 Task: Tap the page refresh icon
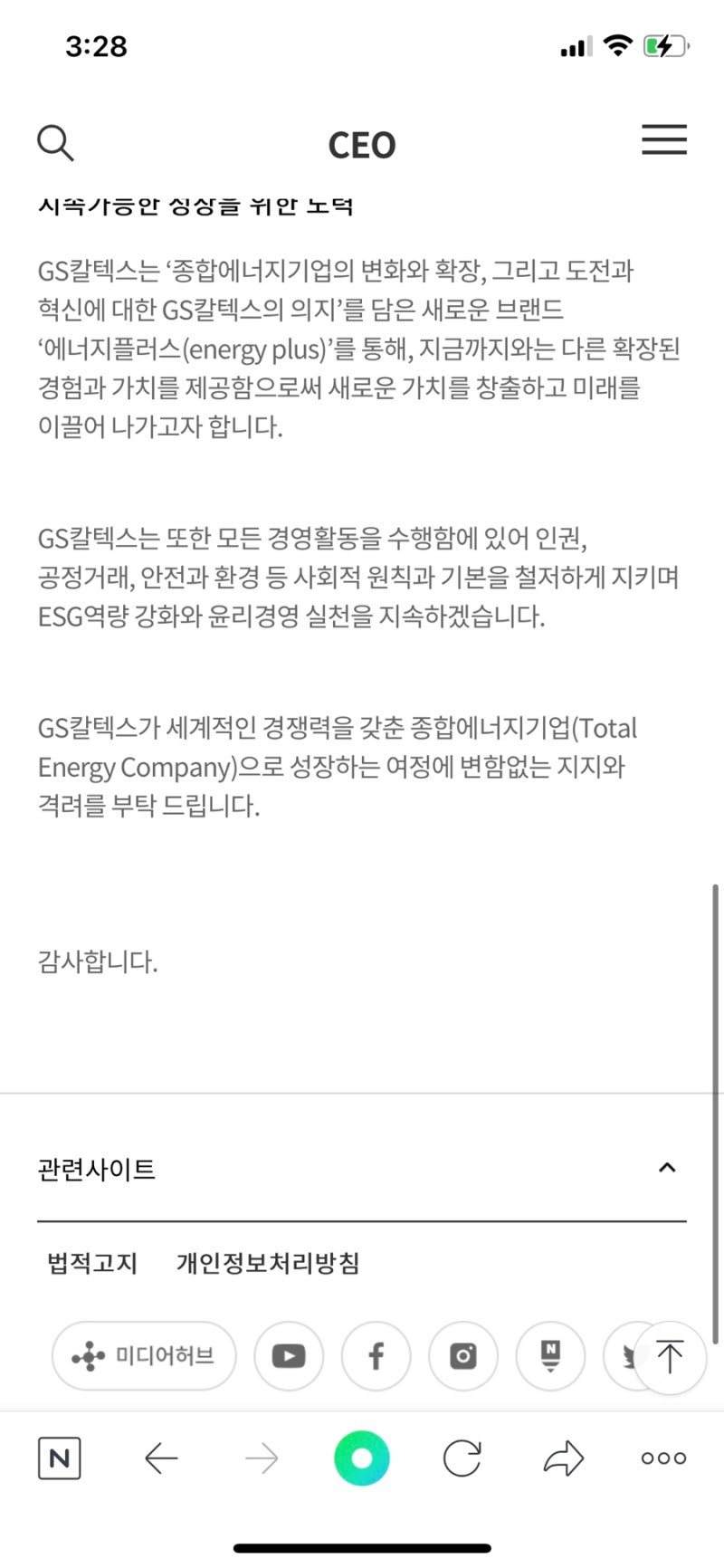point(462,1458)
